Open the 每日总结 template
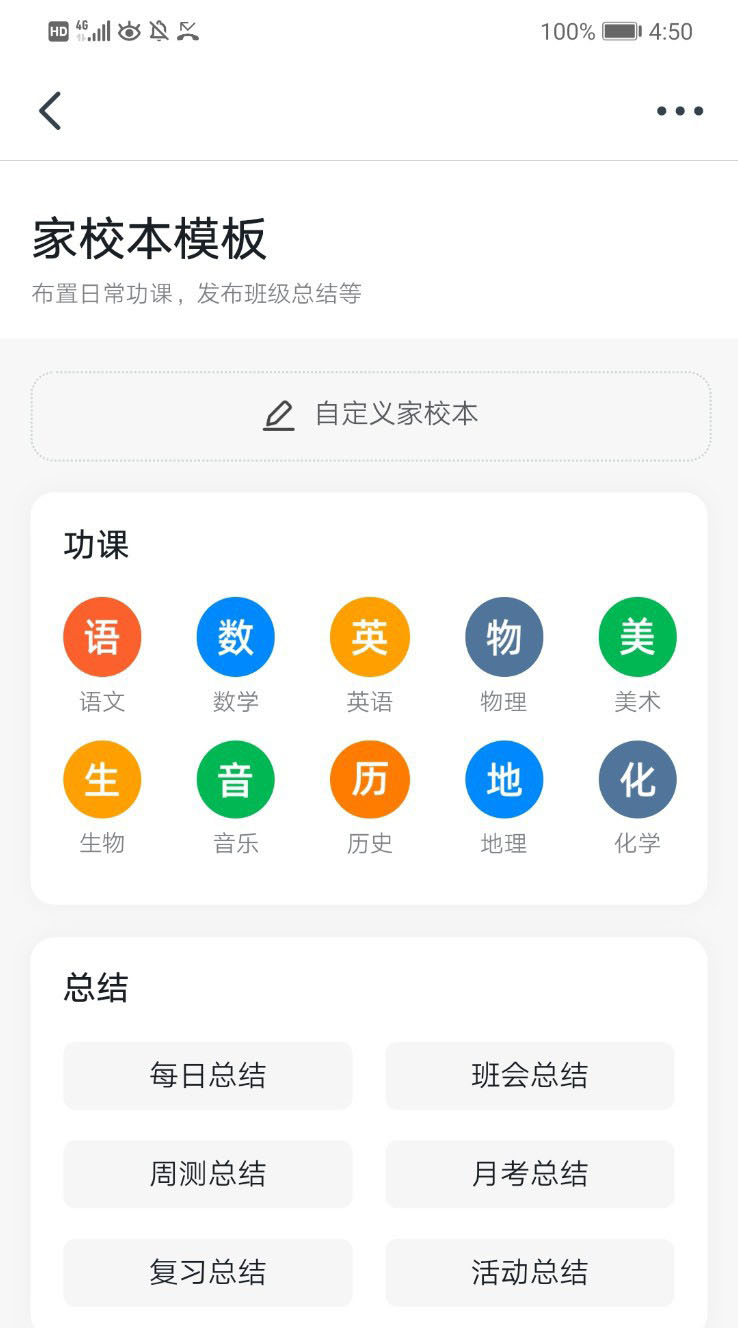 pos(208,1076)
